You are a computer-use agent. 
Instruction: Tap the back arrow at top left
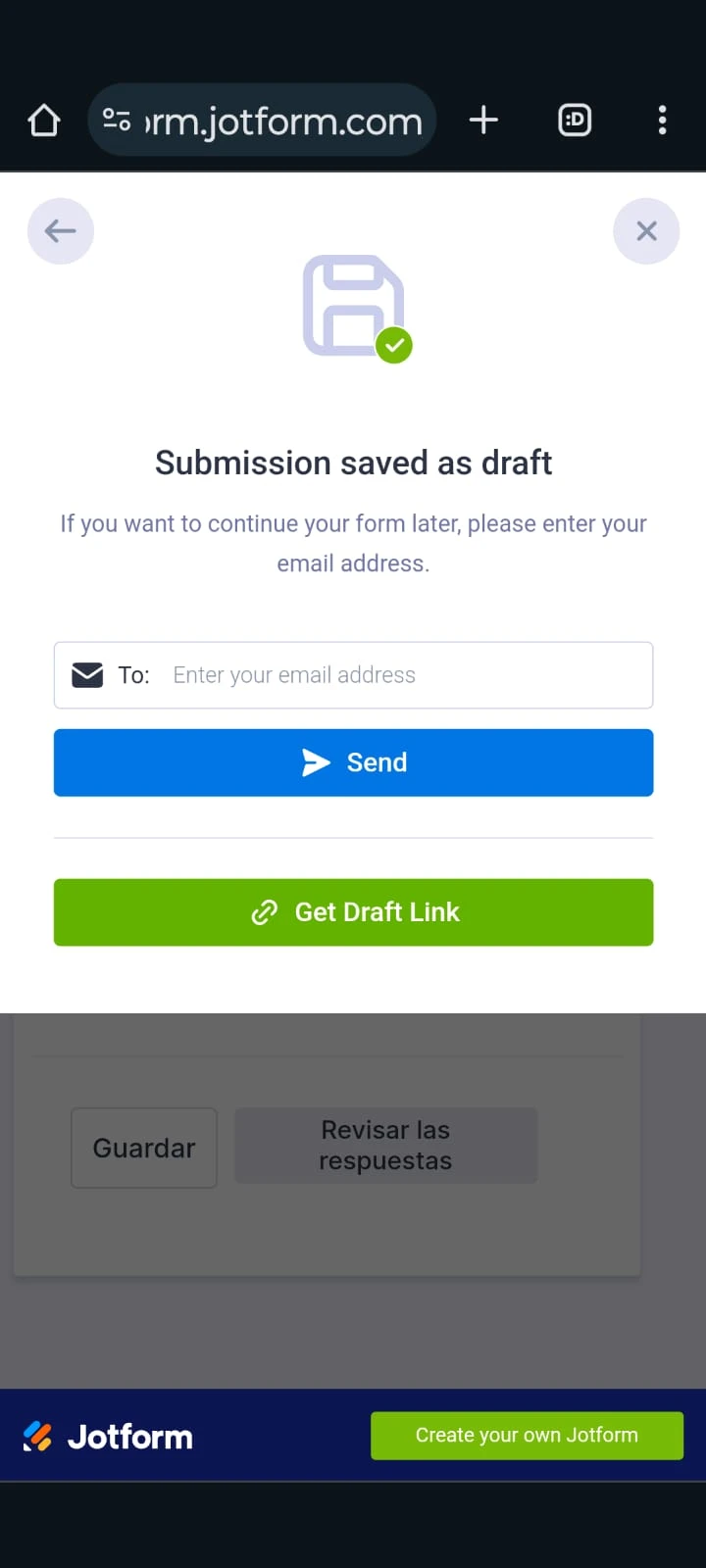point(60,231)
